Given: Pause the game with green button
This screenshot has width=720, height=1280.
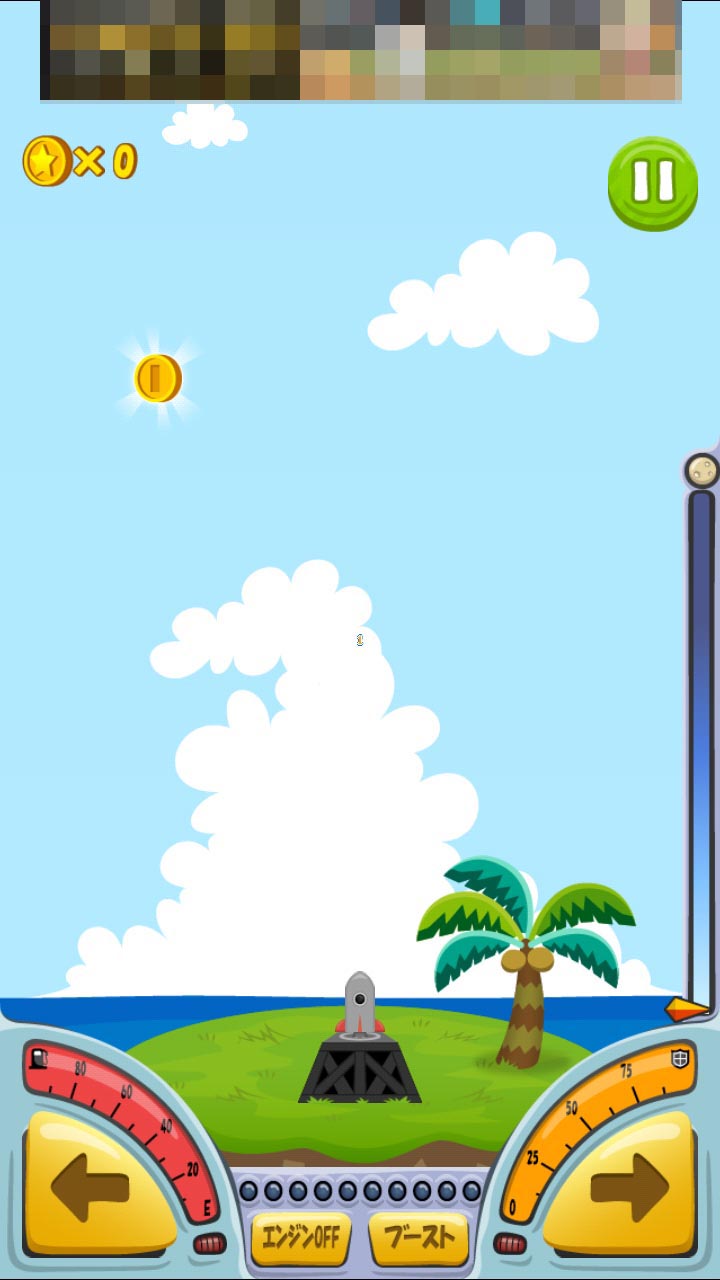Looking at the screenshot, I should (x=653, y=183).
